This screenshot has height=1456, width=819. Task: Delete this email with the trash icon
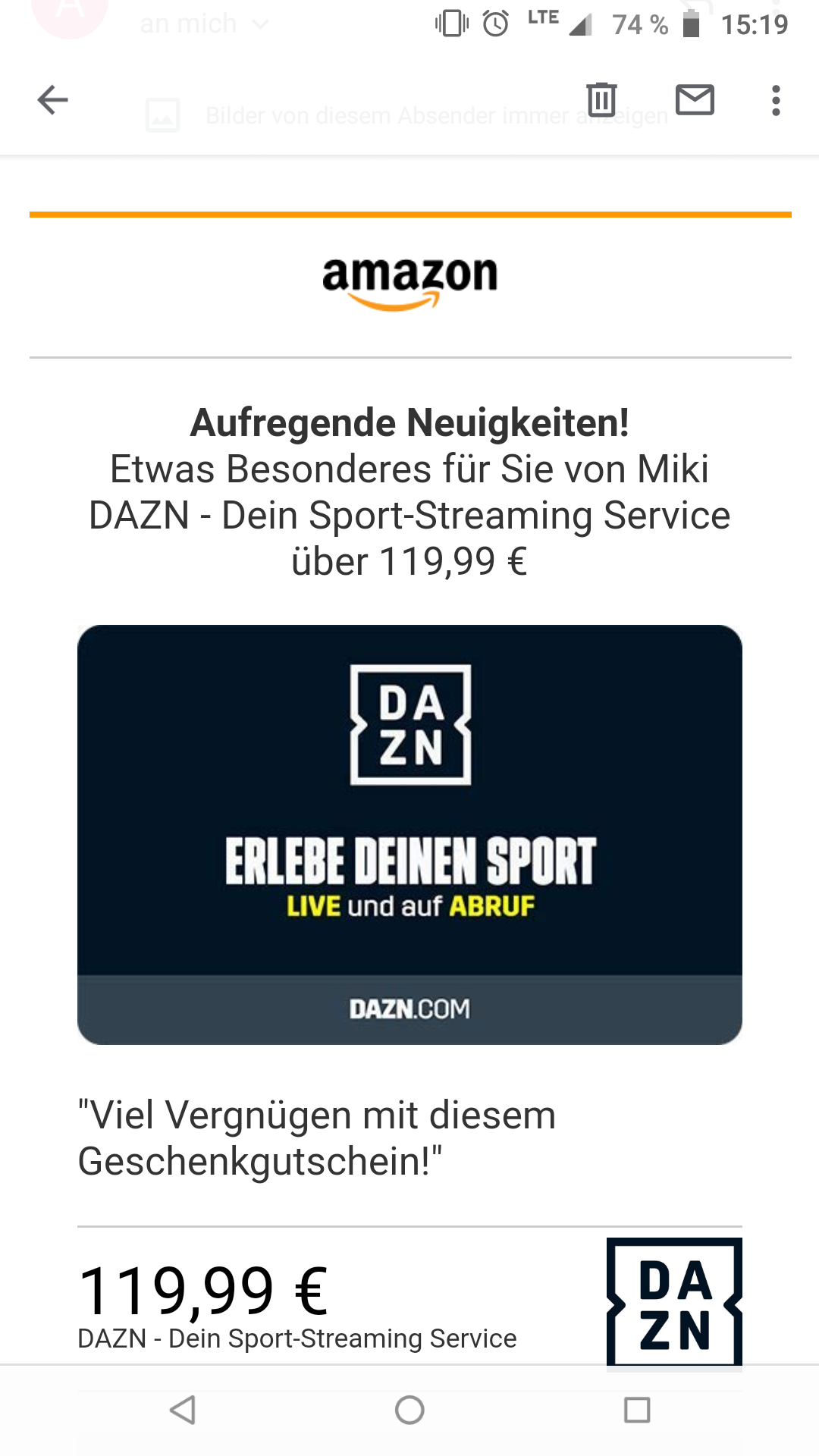601,99
